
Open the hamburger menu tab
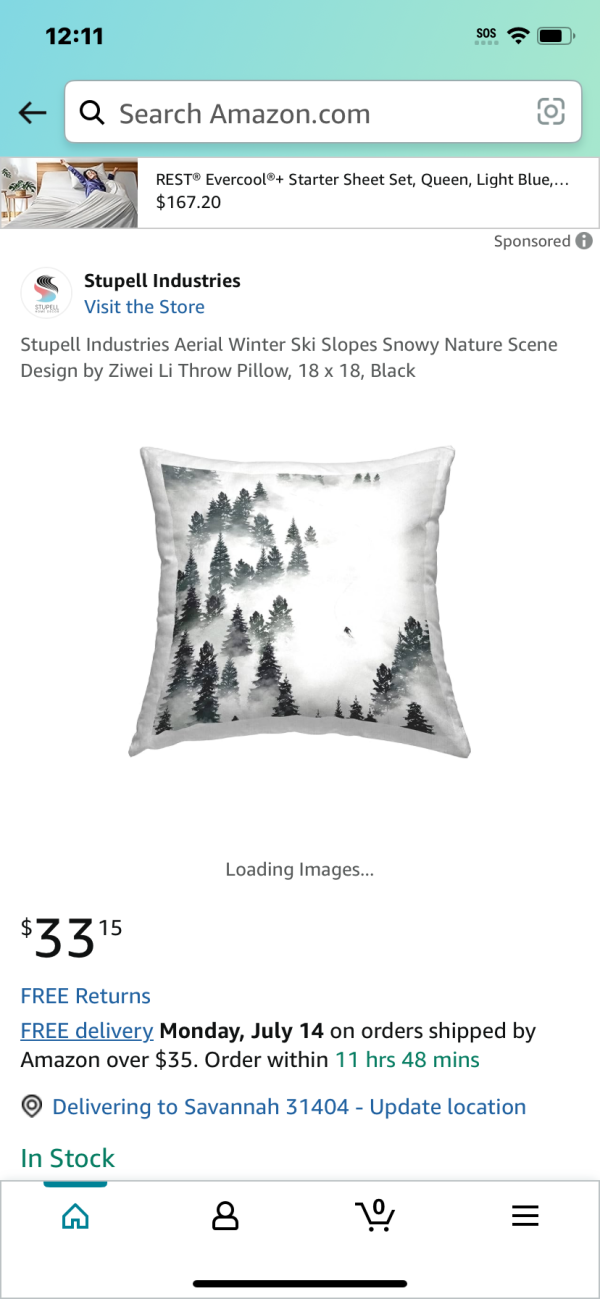click(x=525, y=1215)
